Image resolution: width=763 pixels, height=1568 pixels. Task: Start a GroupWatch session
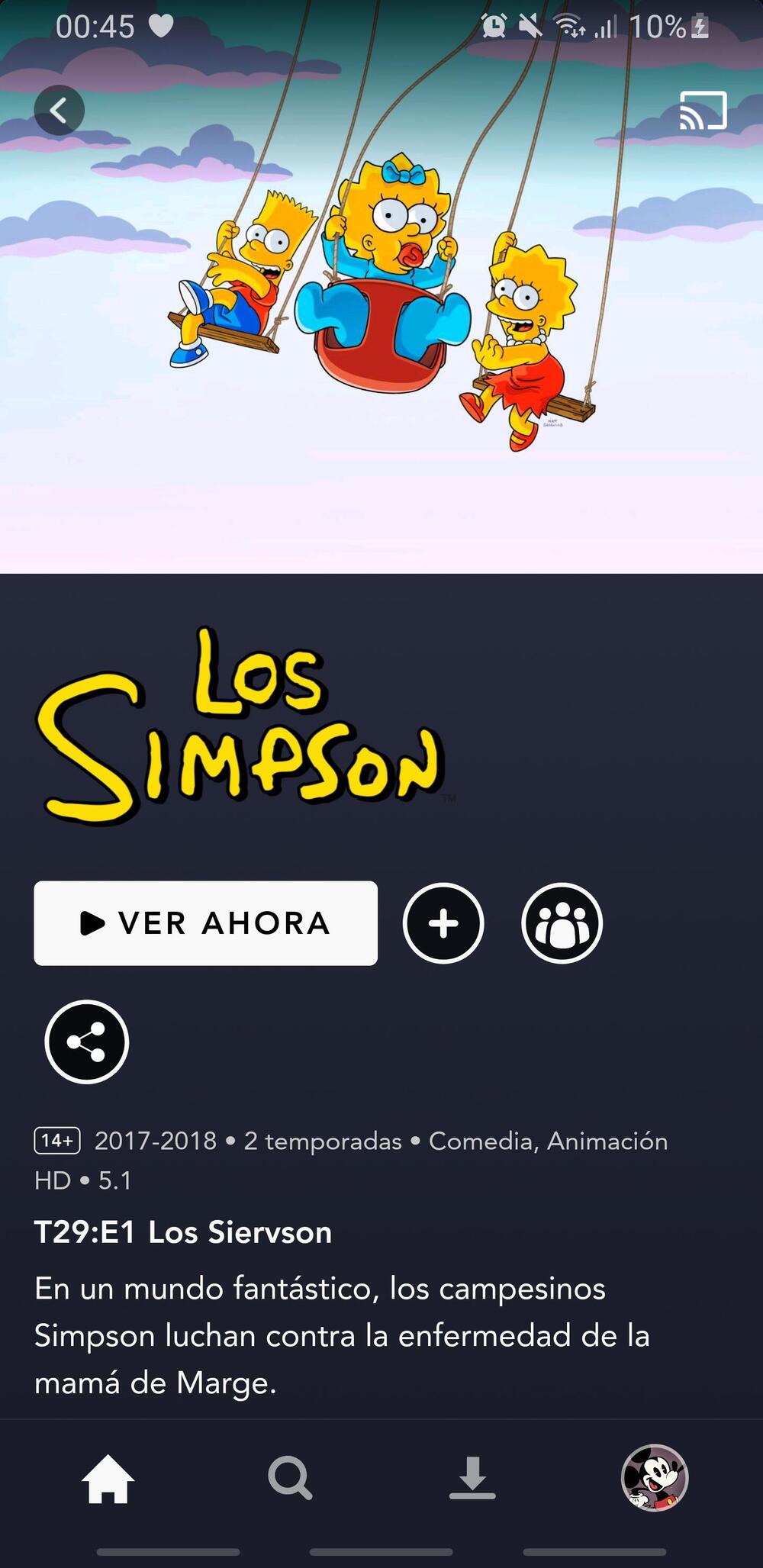(562, 922)
